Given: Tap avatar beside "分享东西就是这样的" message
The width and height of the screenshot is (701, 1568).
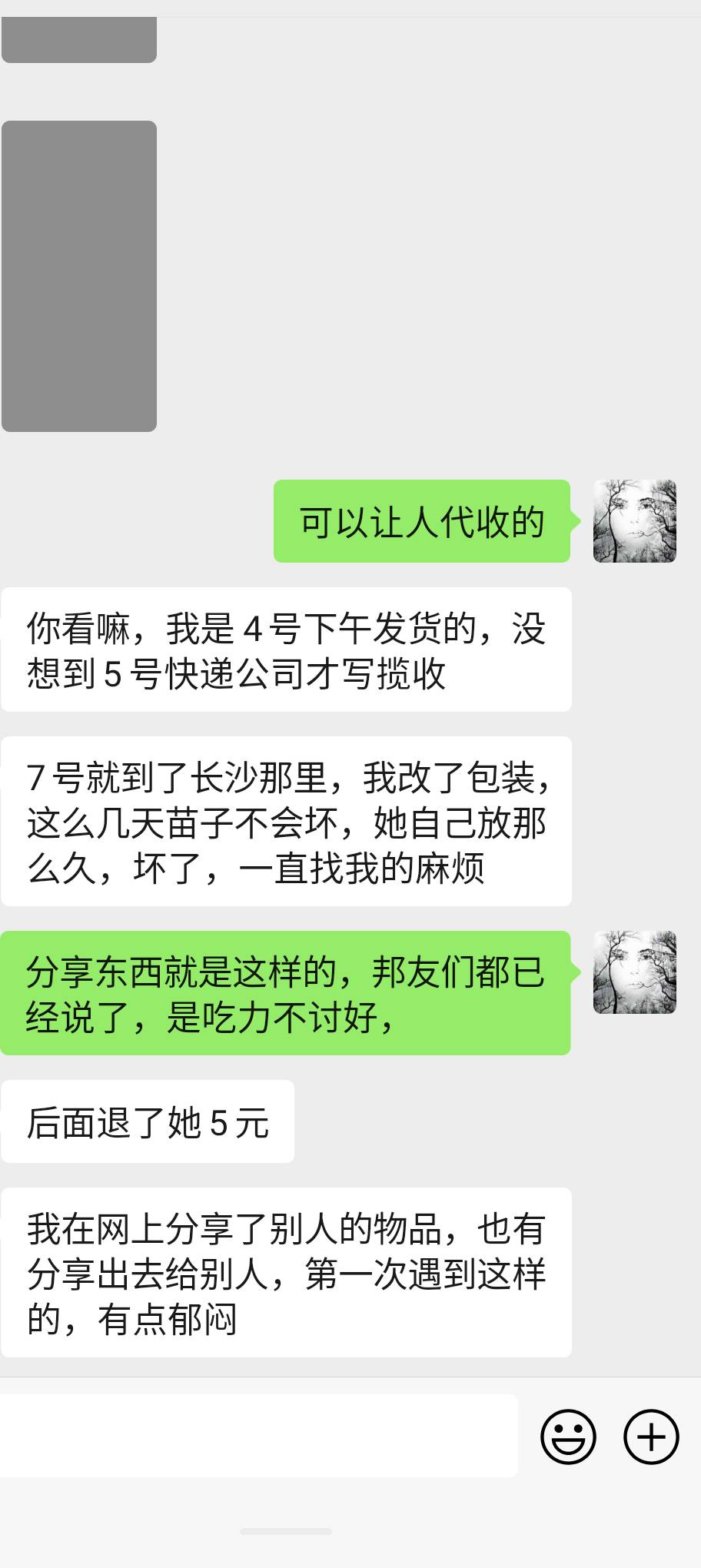Looking at the screenshot, I should (x=634, y=972).
